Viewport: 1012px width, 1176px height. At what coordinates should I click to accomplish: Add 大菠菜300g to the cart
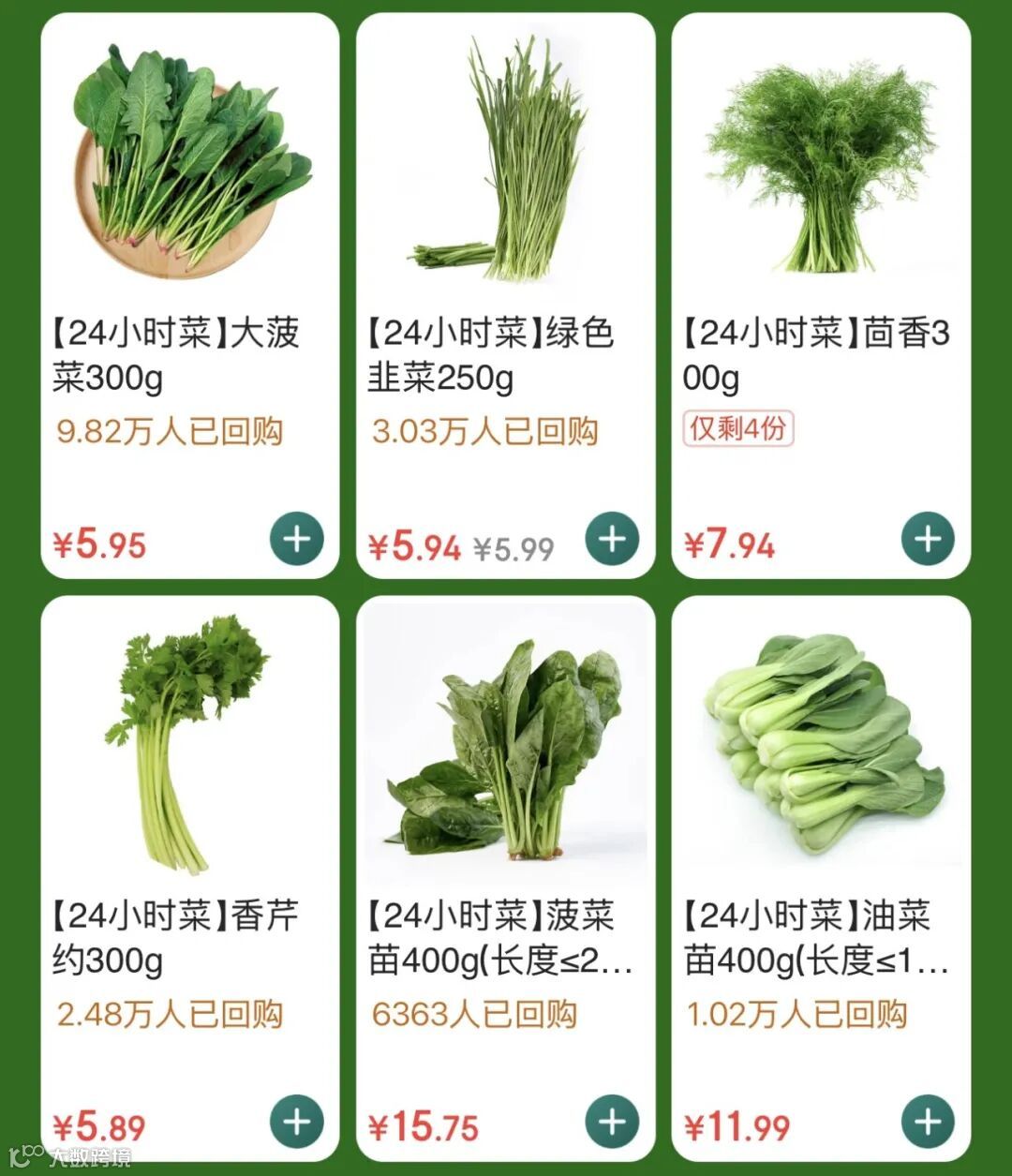[297, 539]
